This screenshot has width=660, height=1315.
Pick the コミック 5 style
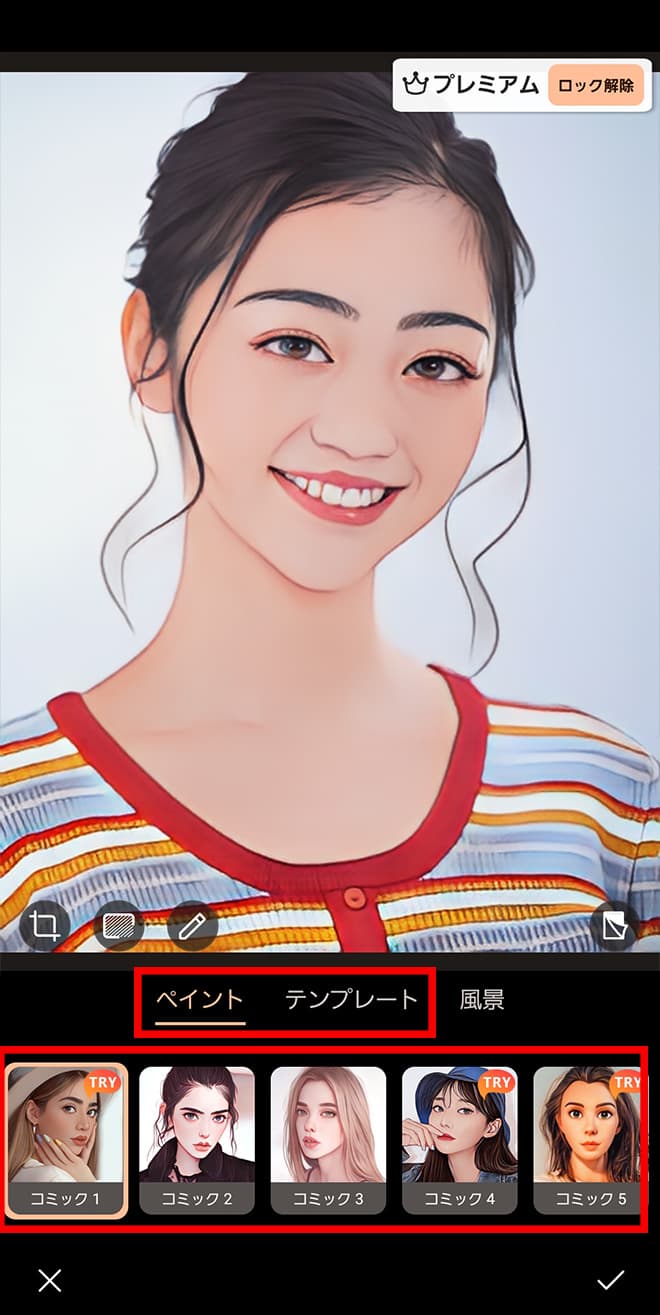click(588, 1140)
